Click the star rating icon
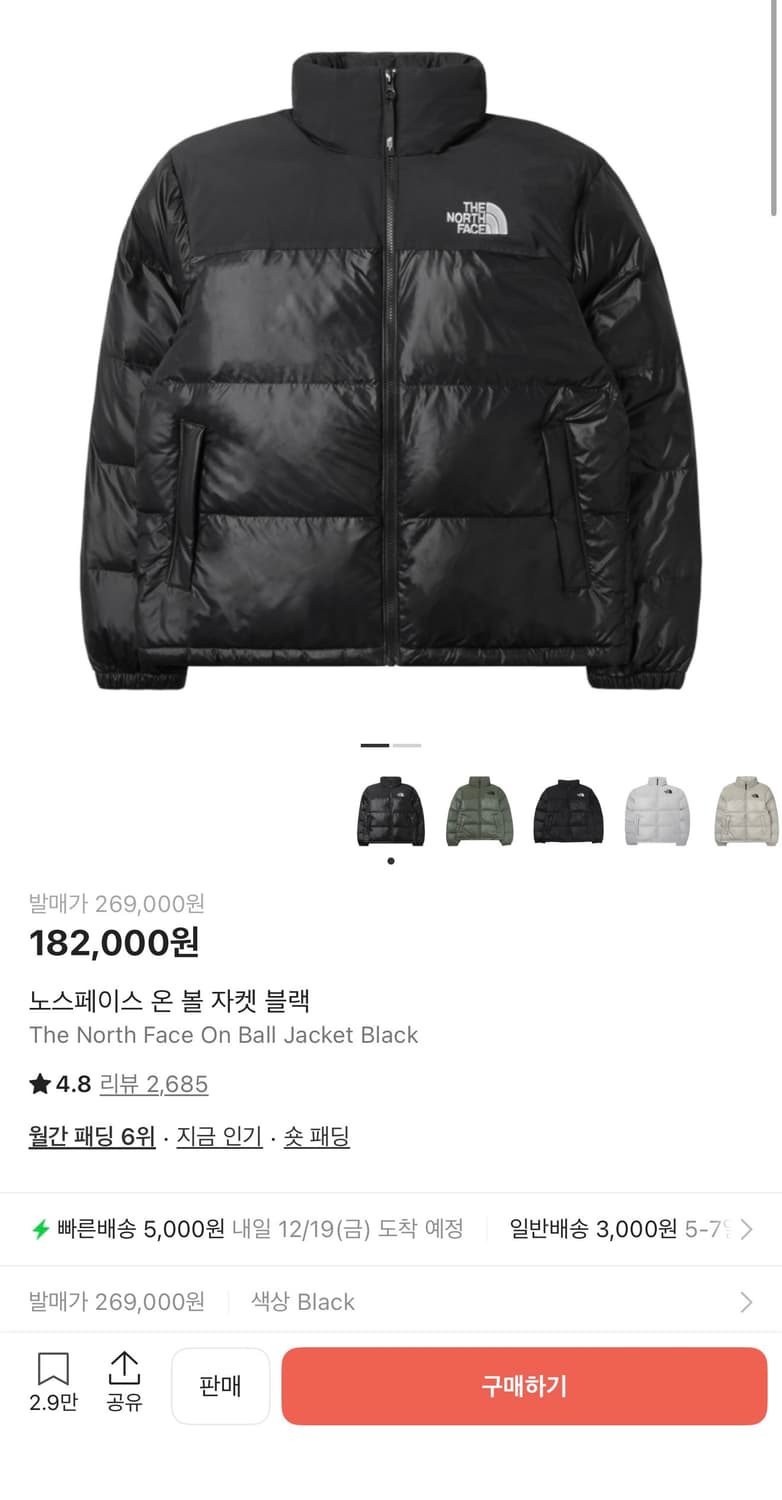 [41, 1084]
